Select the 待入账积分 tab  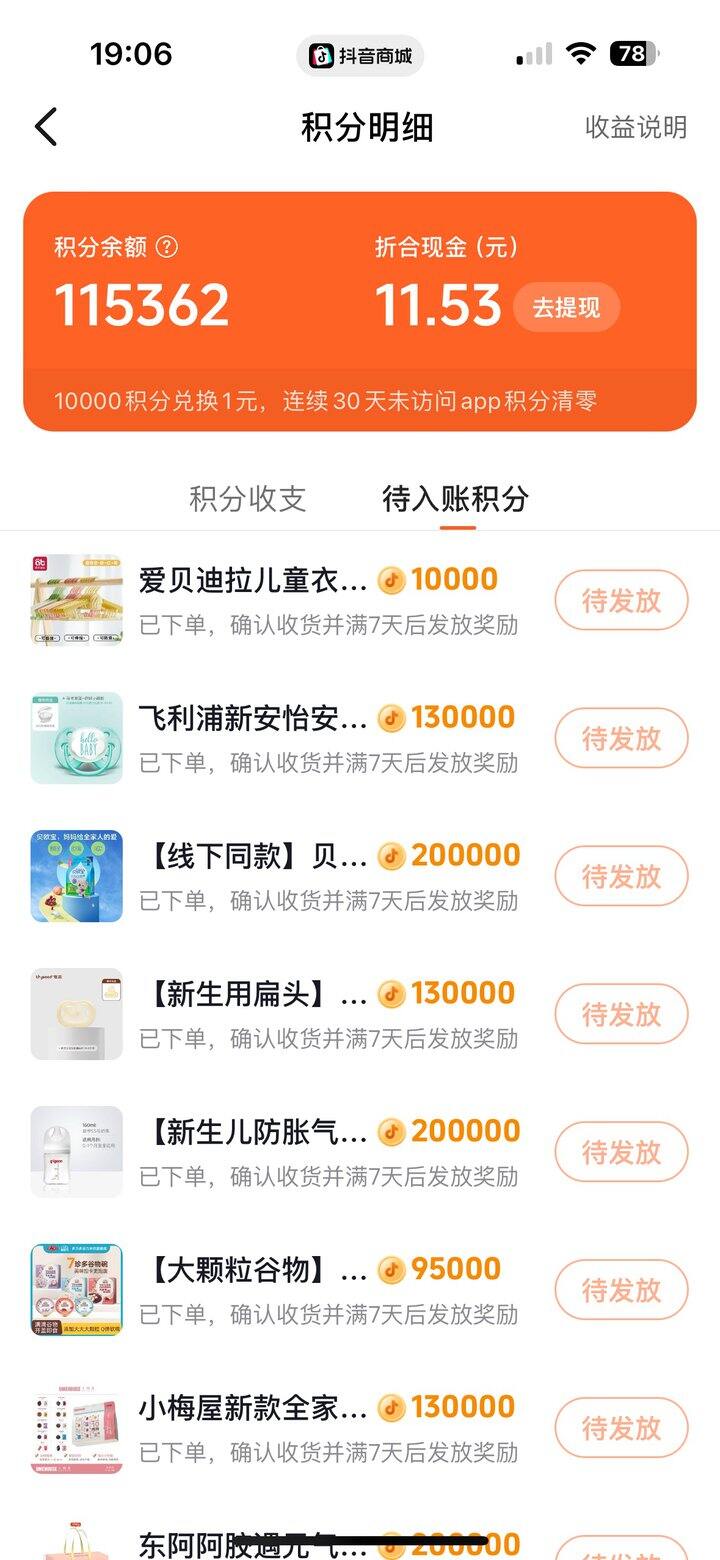pyautogui.click(x=456, y=498)
